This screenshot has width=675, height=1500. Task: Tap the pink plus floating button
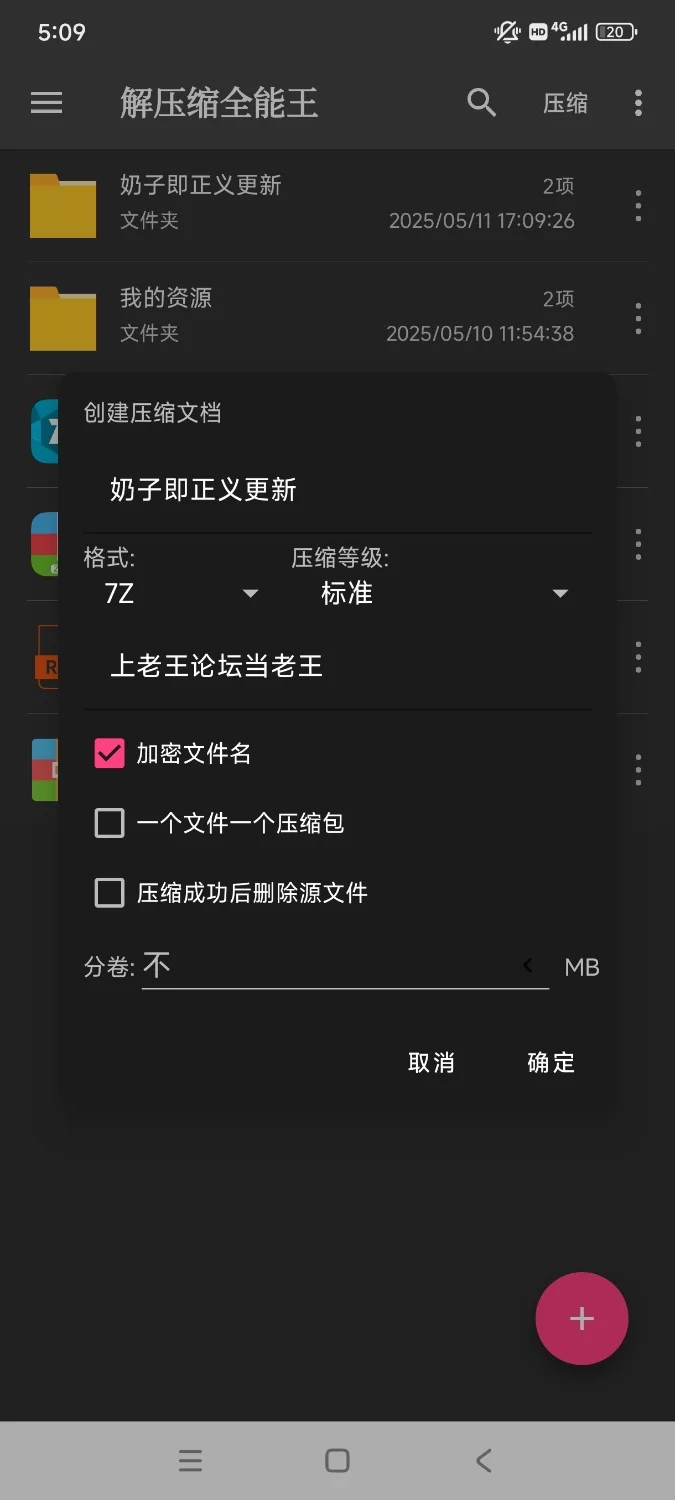click(582, 1318)
